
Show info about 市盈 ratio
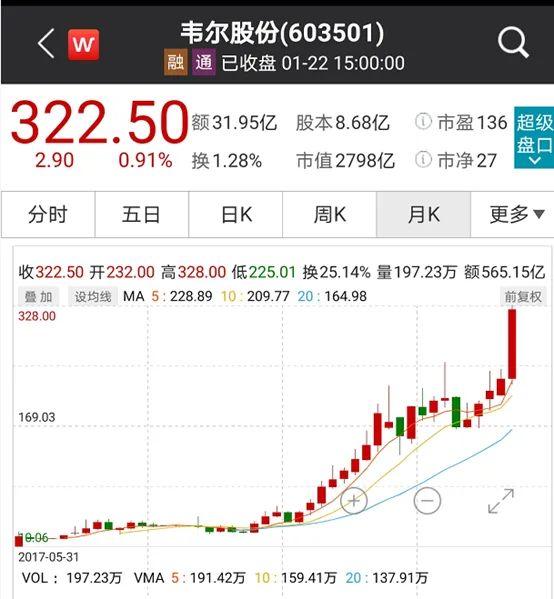pos(423,122)
